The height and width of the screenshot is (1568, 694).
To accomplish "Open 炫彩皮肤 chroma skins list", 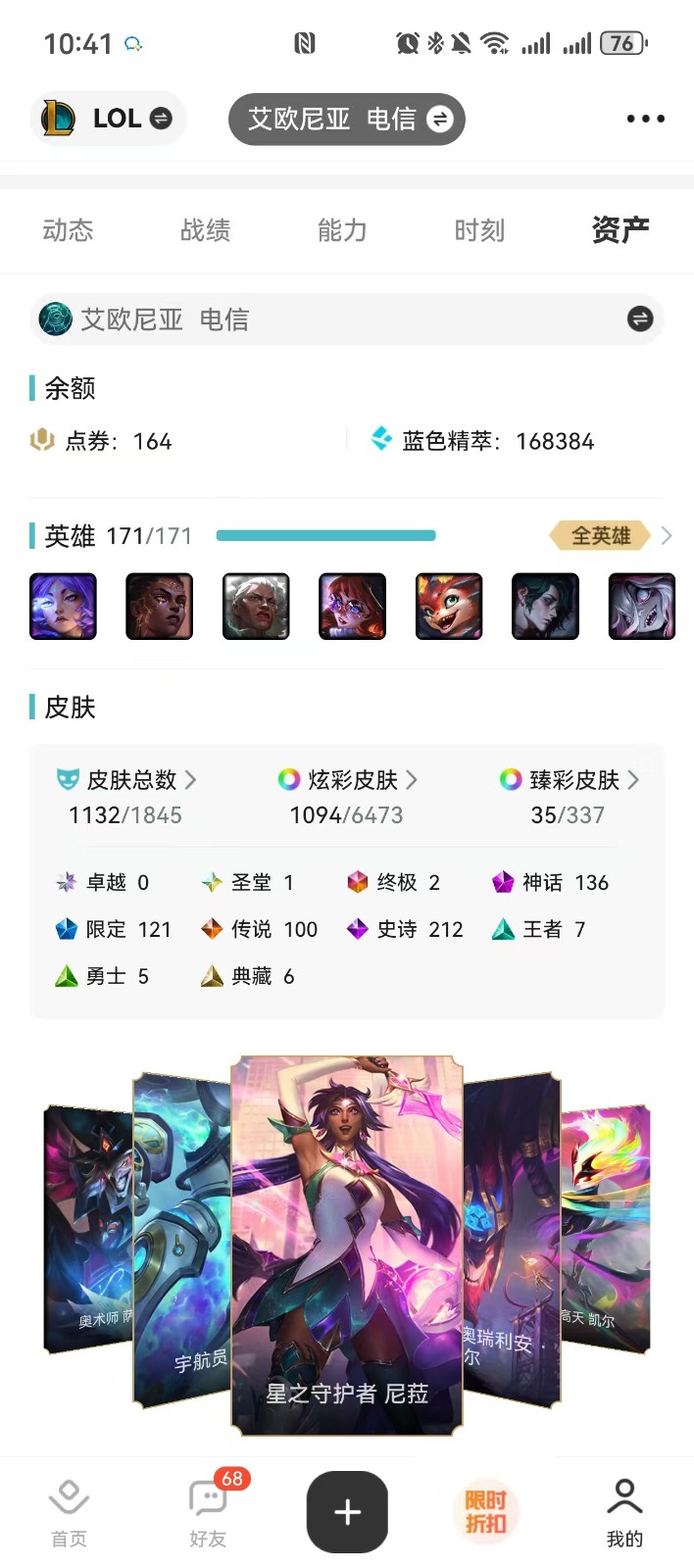I will (x=348, y=780).
